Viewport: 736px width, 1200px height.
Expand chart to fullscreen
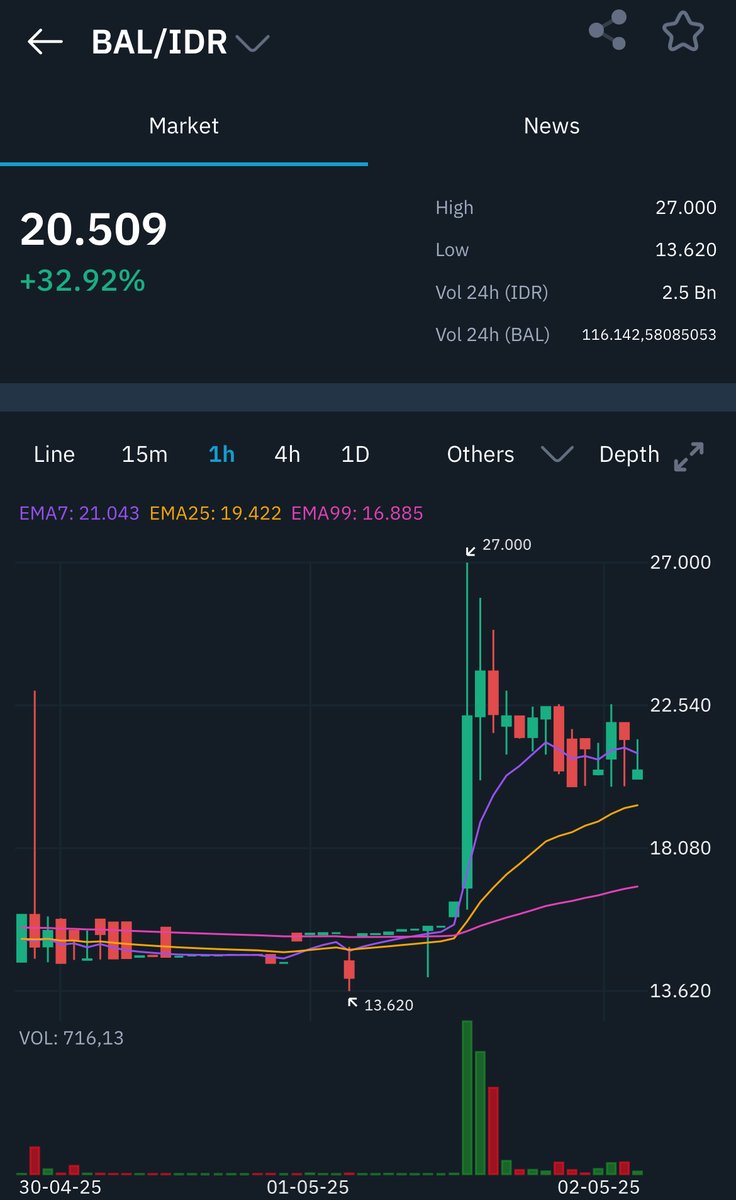tap(689, 456)
